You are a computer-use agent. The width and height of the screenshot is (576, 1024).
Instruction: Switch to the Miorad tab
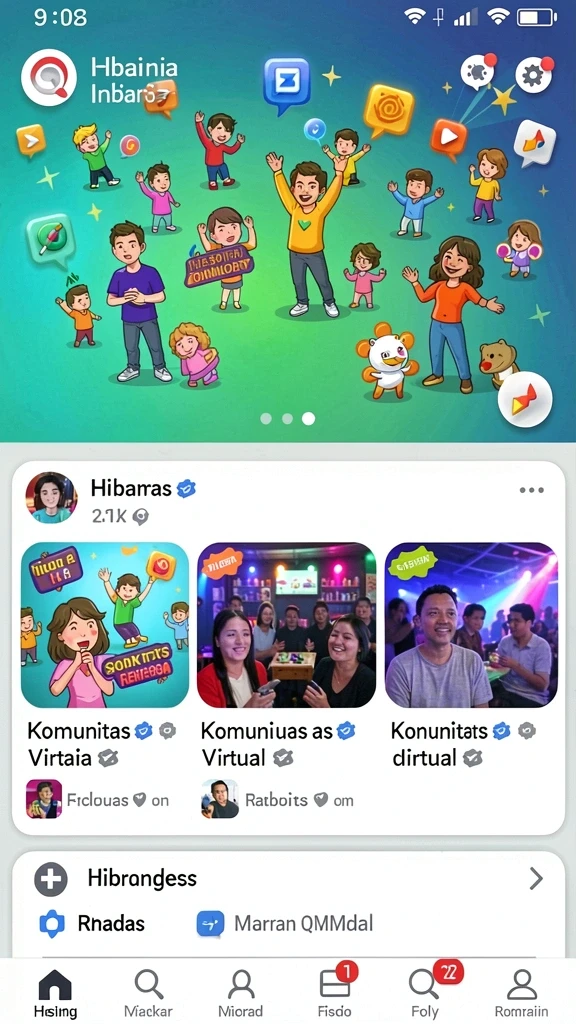tap(241, 993)
